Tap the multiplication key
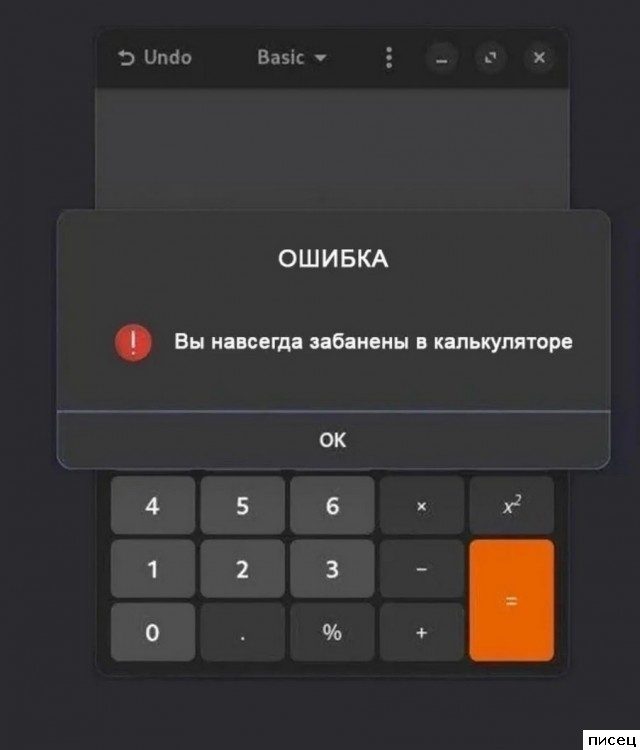The image size is (640, 750). point(421,506)
